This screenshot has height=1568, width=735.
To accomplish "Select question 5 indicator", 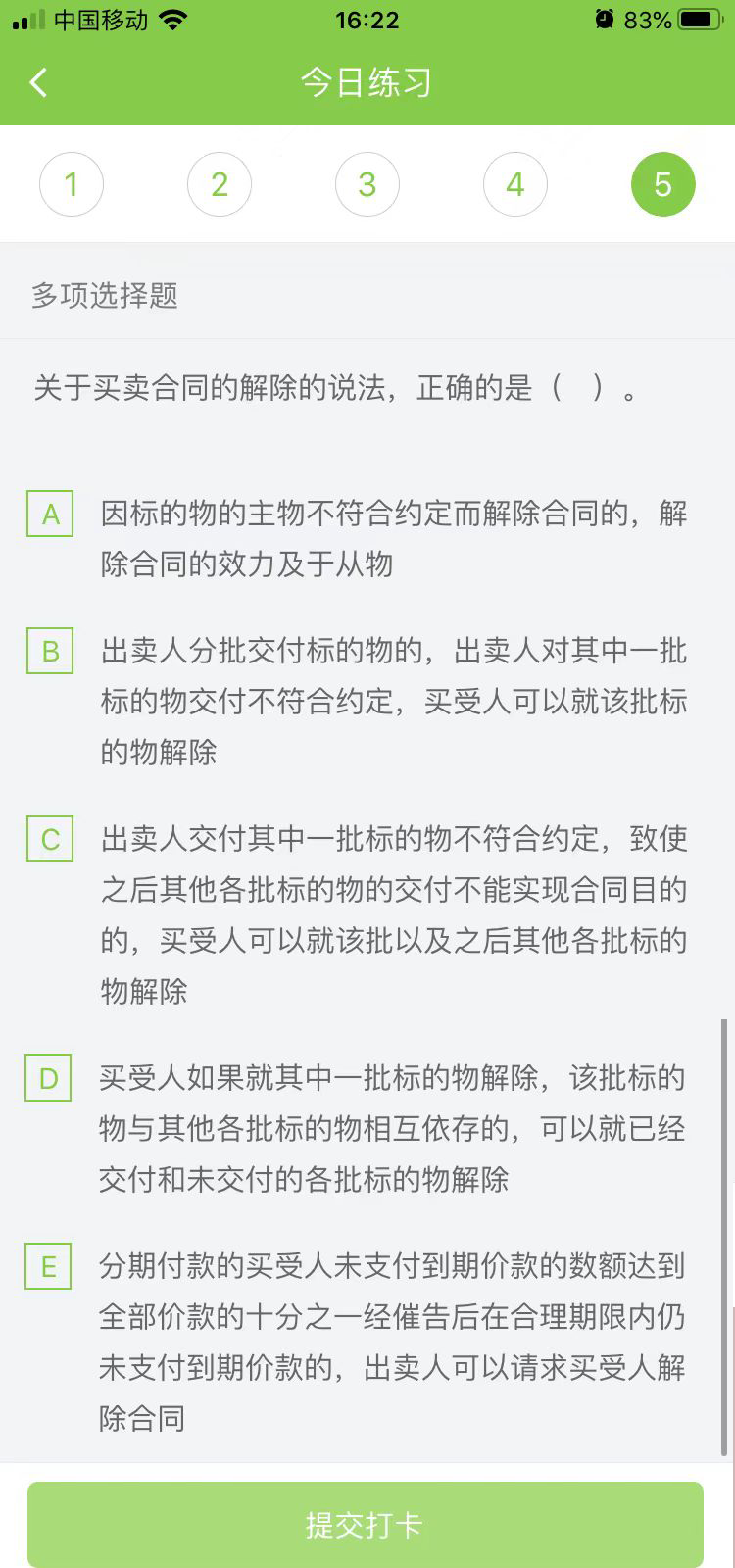I will [x=662, y=184].
